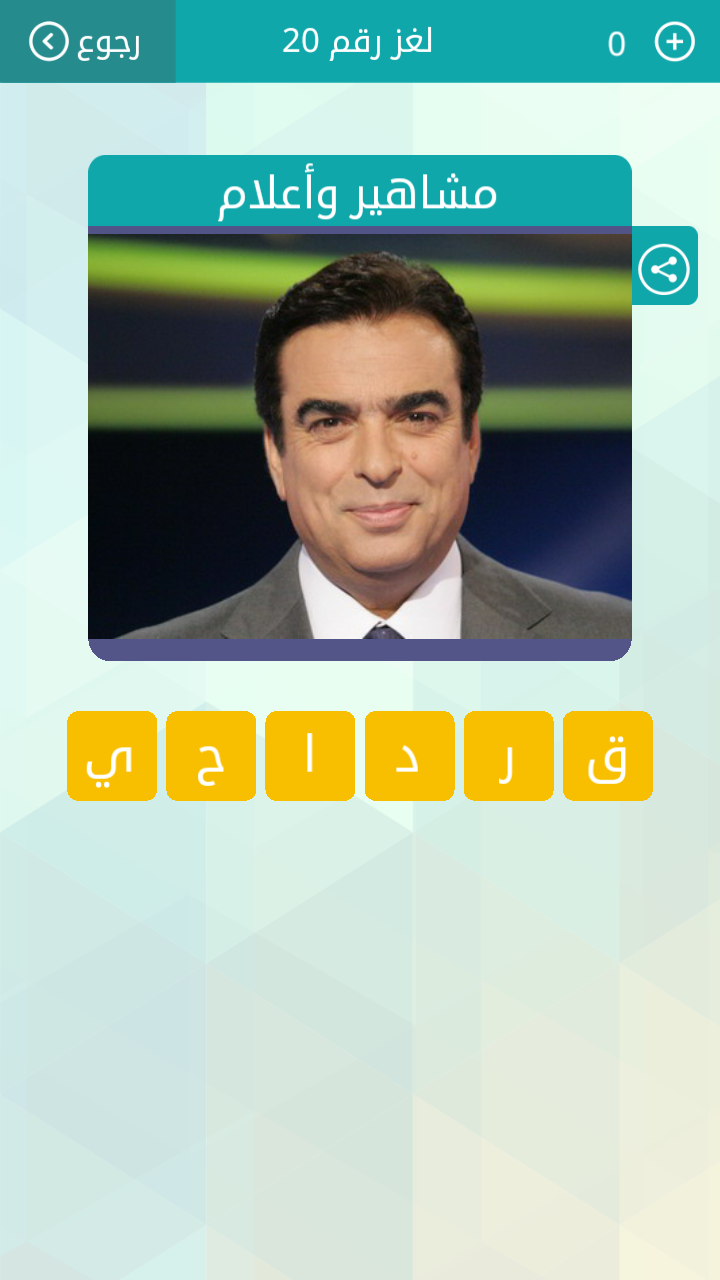The width and height of the screenshot is (720, 1280).
Task: Select the letter ر tile
Action: (508, 756)
